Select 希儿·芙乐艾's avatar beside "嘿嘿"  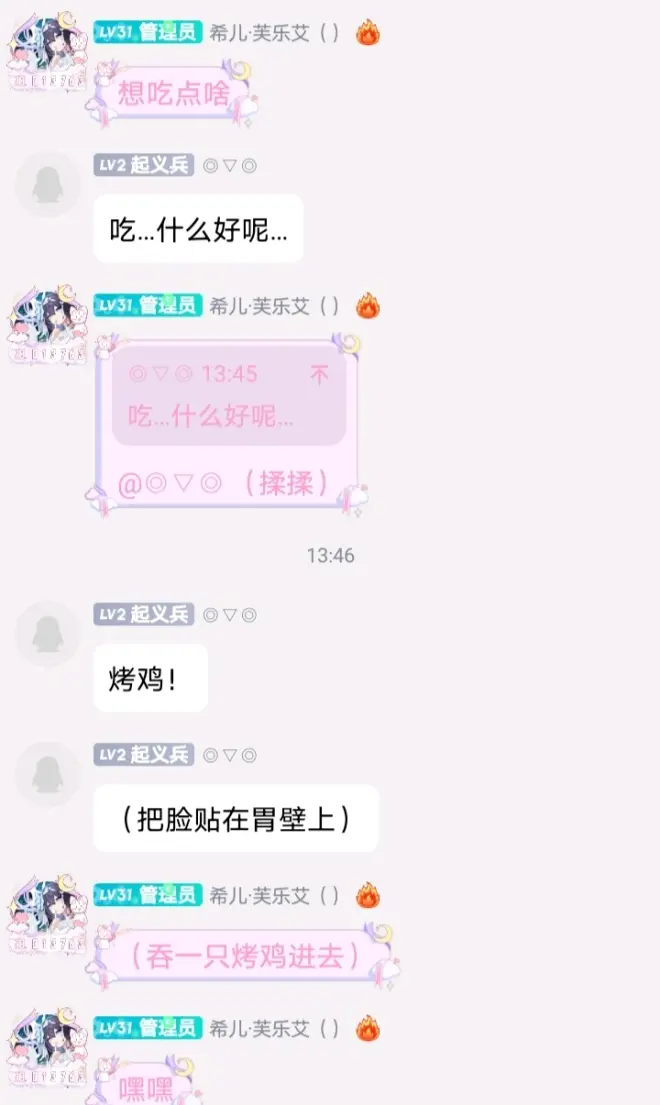(x=48, y=1046)
